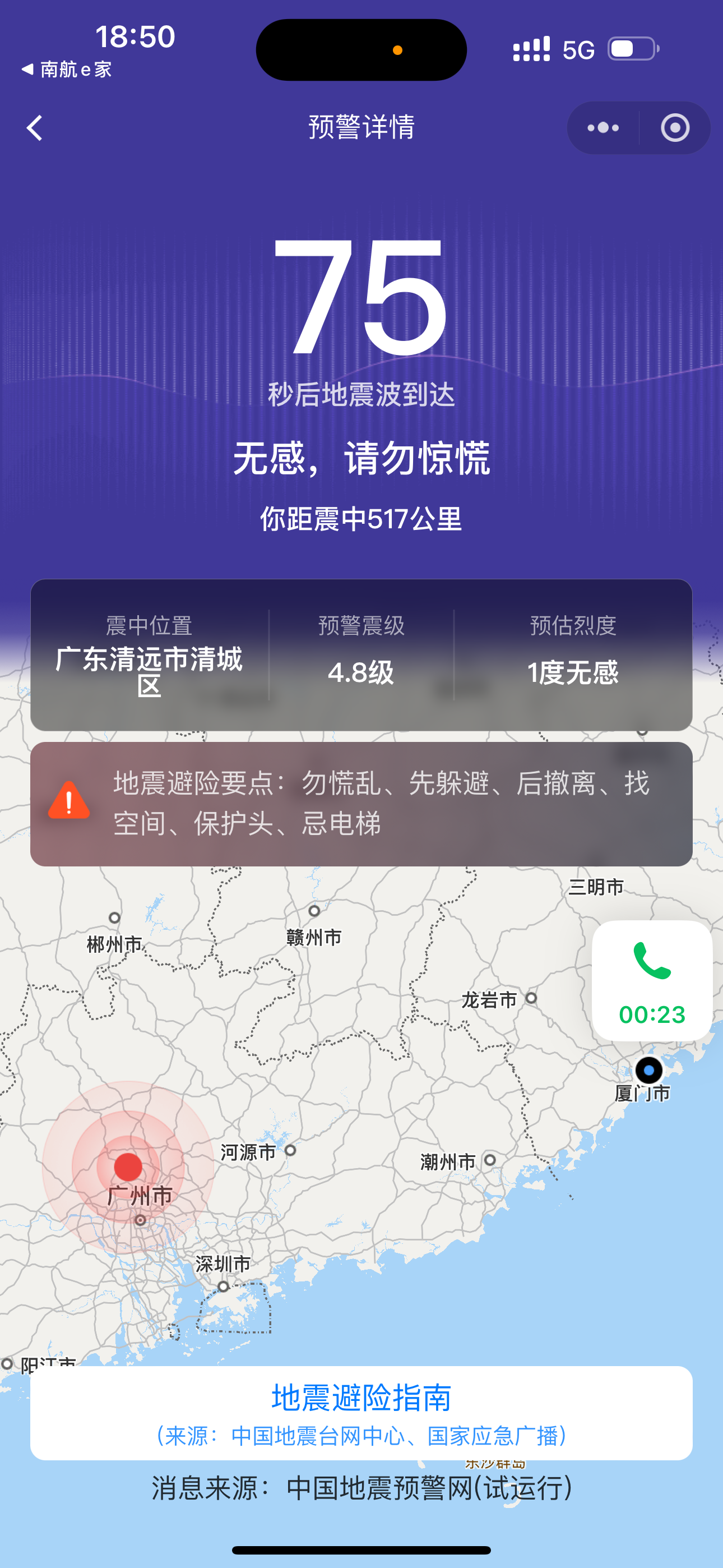Open the mini program's three-dot menu
This screenshot has height=1568, width=723.
click(x=602, y=128)
